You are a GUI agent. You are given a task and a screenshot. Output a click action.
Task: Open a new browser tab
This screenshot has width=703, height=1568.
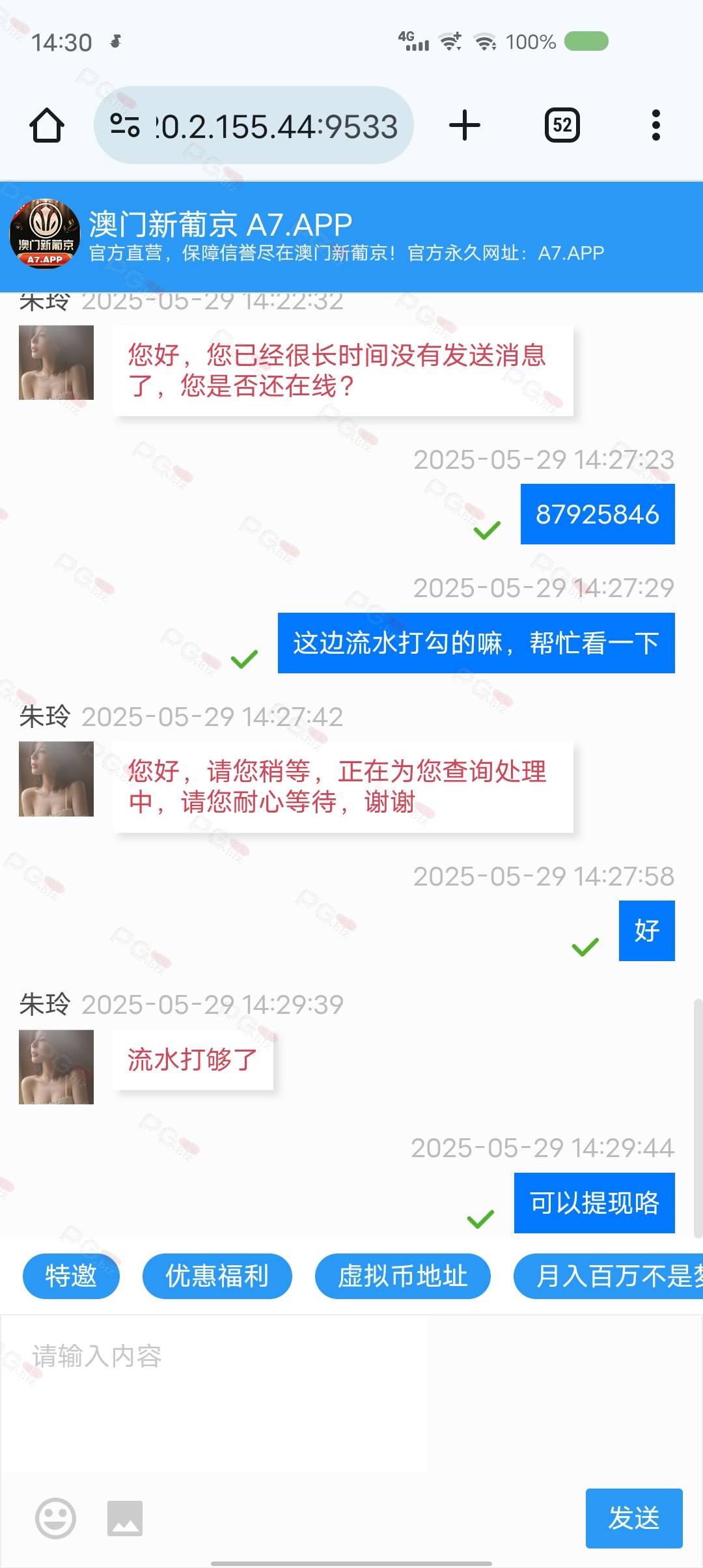[x=465, y=125]
